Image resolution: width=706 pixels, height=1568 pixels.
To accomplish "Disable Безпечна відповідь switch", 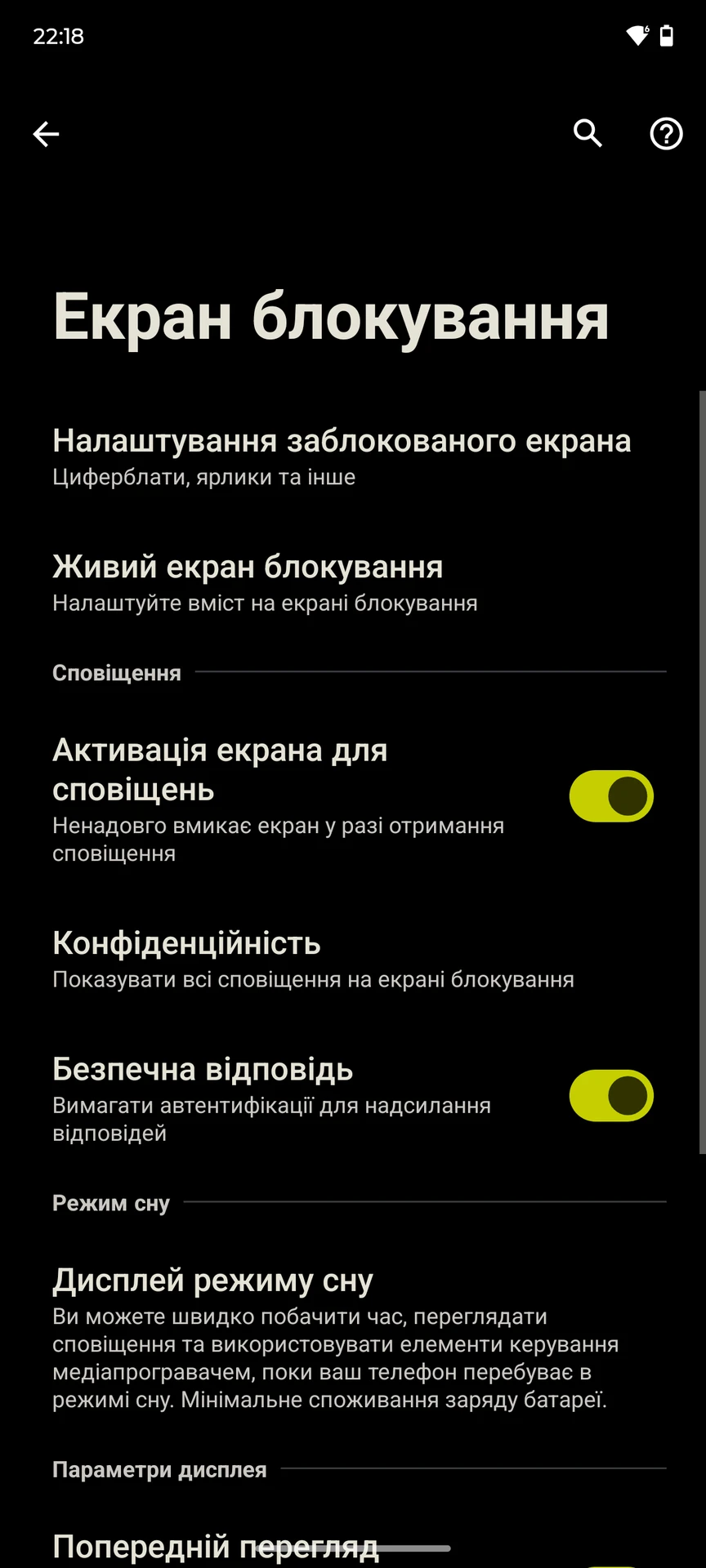I will coord(610,1096).
